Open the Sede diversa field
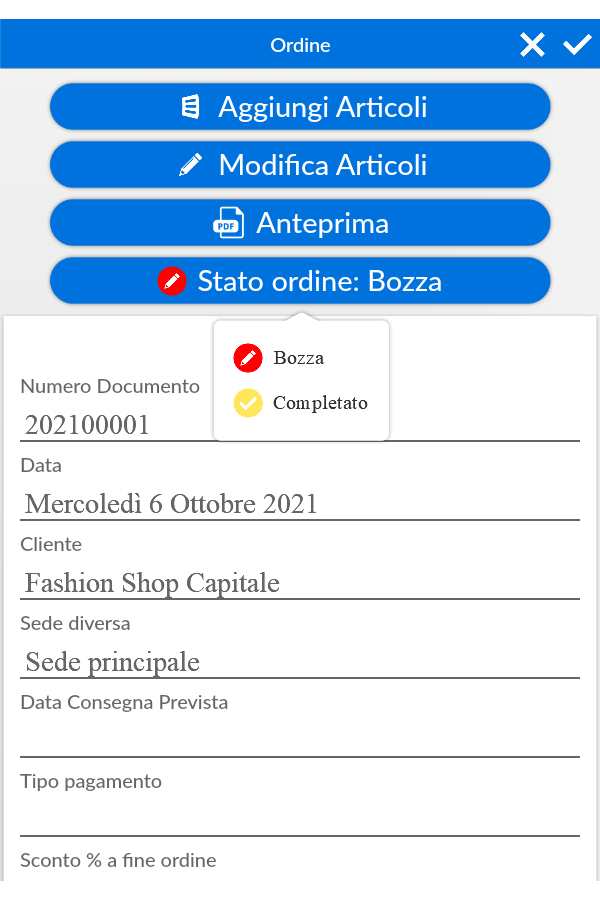Image resolution: width=600 pixels, height=900 pixels. pyautogui.click(x=300, y=661)
